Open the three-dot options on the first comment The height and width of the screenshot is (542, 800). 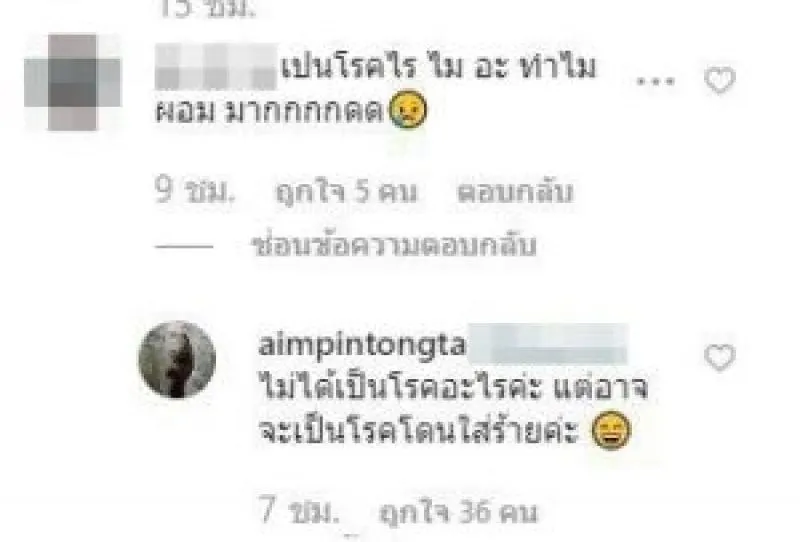[662, 81]
